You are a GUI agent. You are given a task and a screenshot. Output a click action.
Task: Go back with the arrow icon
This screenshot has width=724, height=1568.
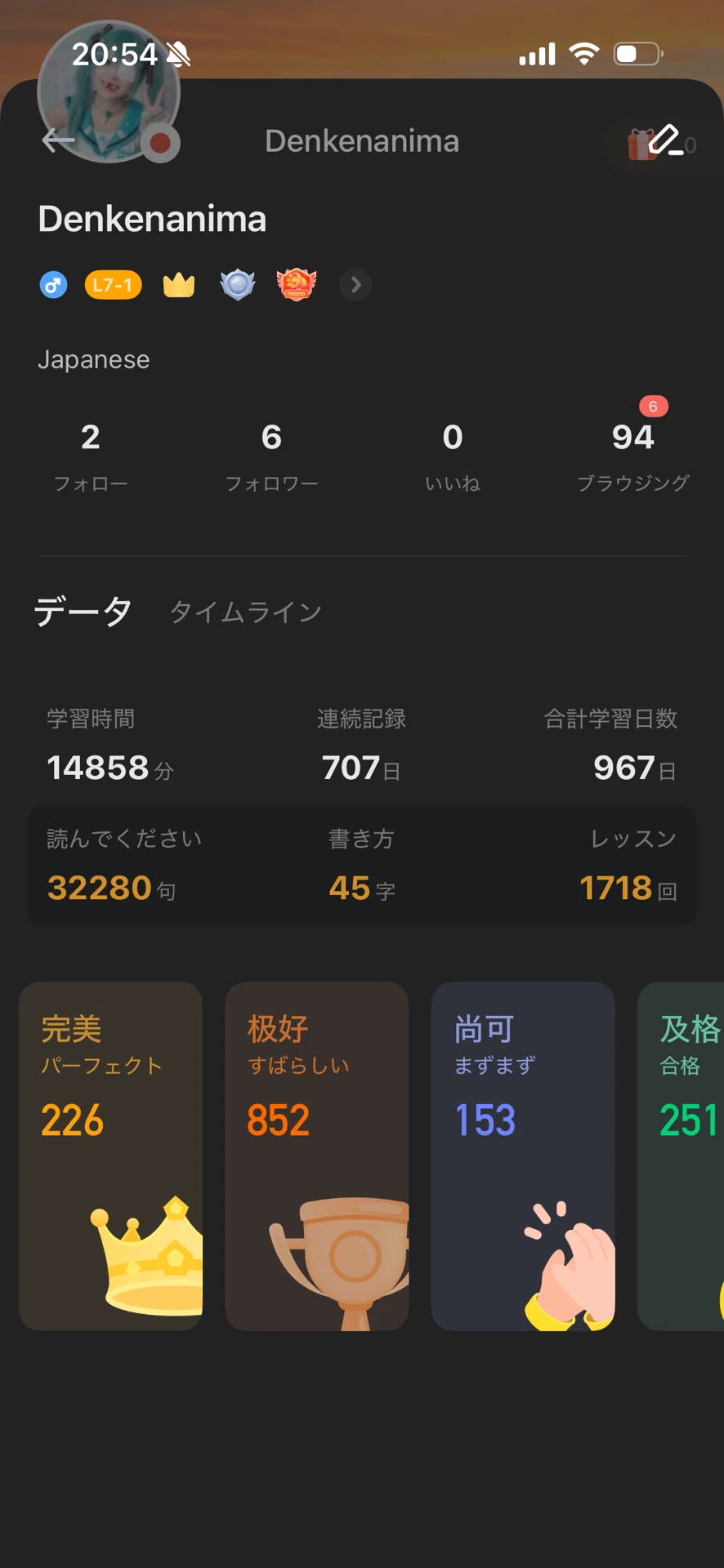point(58,141)
